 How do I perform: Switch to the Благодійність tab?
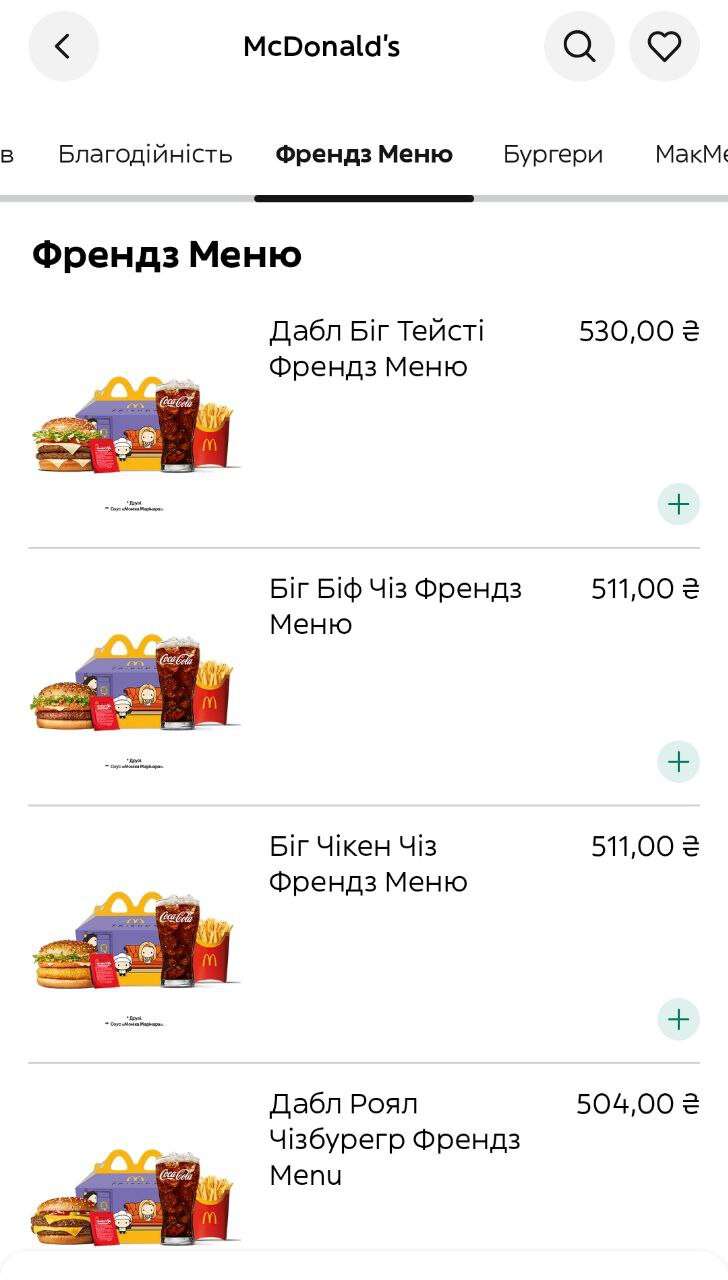click(x=145, y=154)
